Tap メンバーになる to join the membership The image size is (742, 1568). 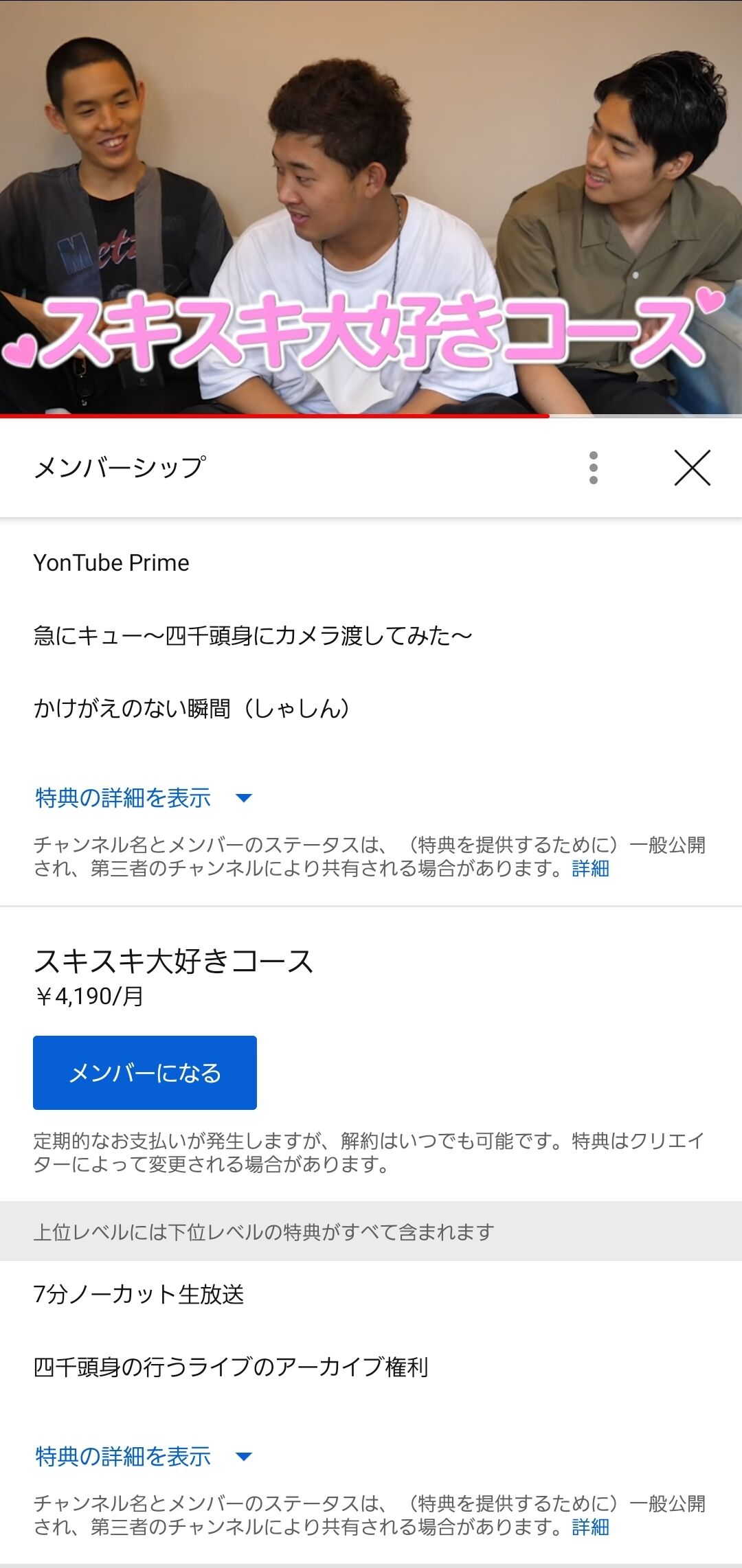point(145,1073)
